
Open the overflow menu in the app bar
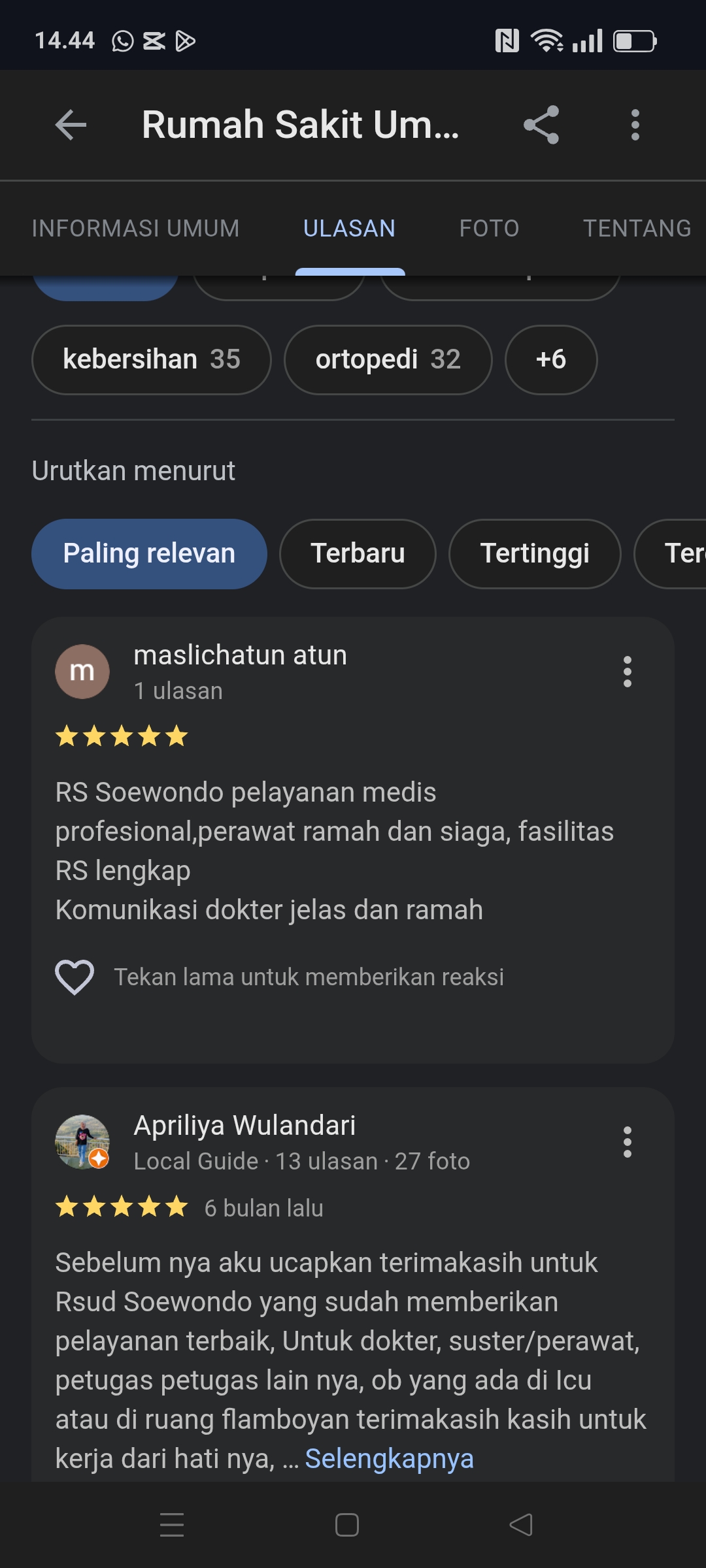pyautogui.click(x=635, y=125)
